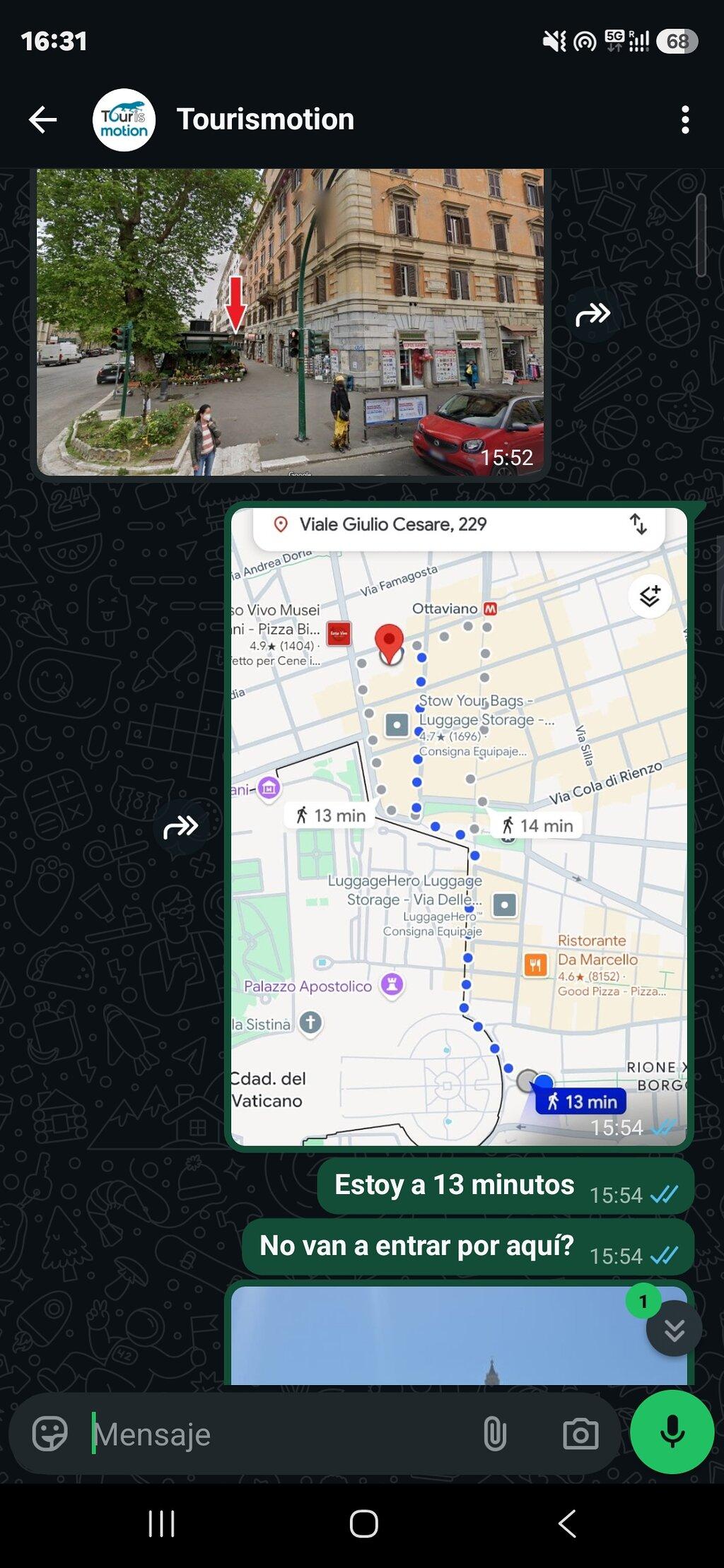Jump to the latest unread message
Screen dimensions: 724x1568
674,1327
